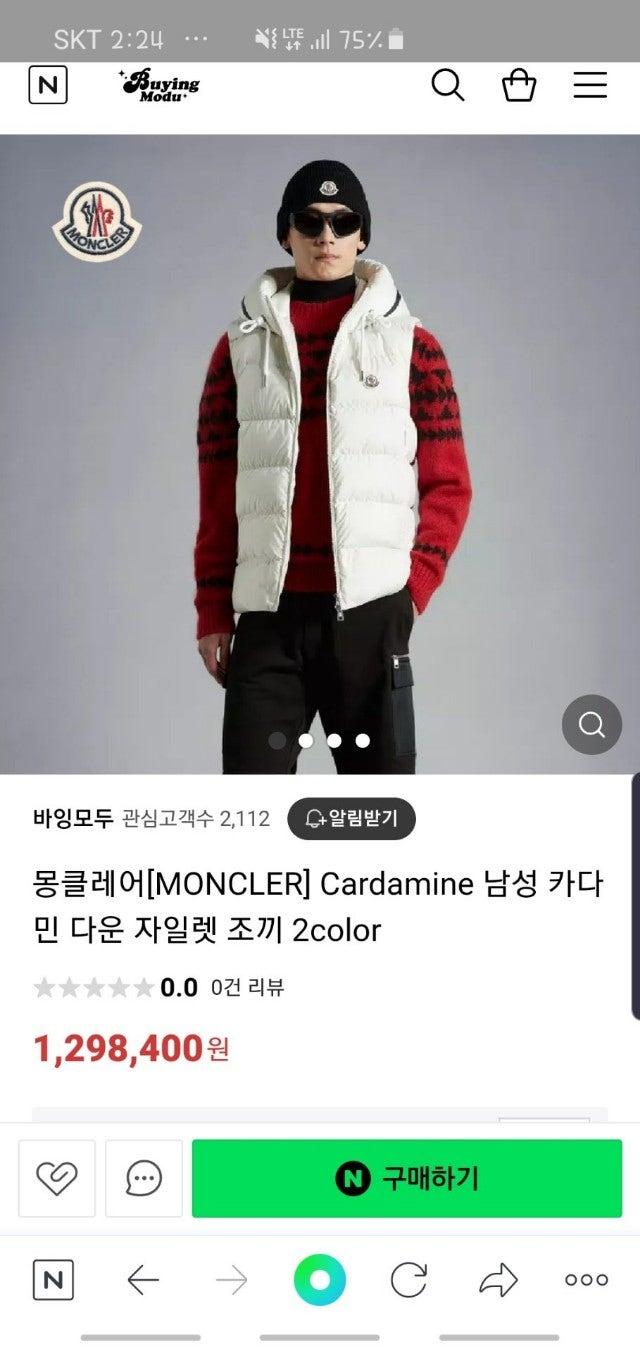
Task: Open chat inquiry with the seller
Action: pos(144,1178)
